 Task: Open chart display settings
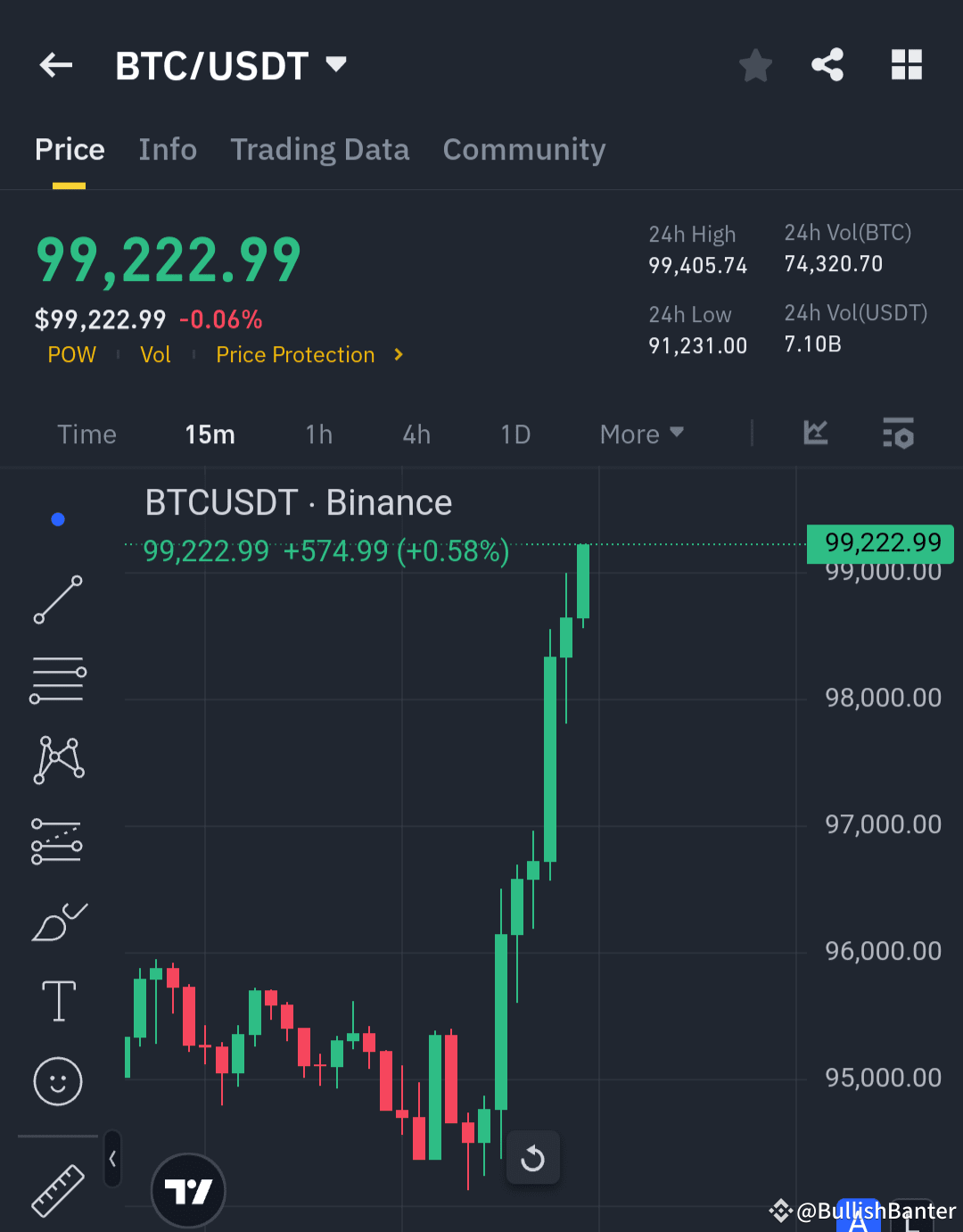[x=898, y=434]
